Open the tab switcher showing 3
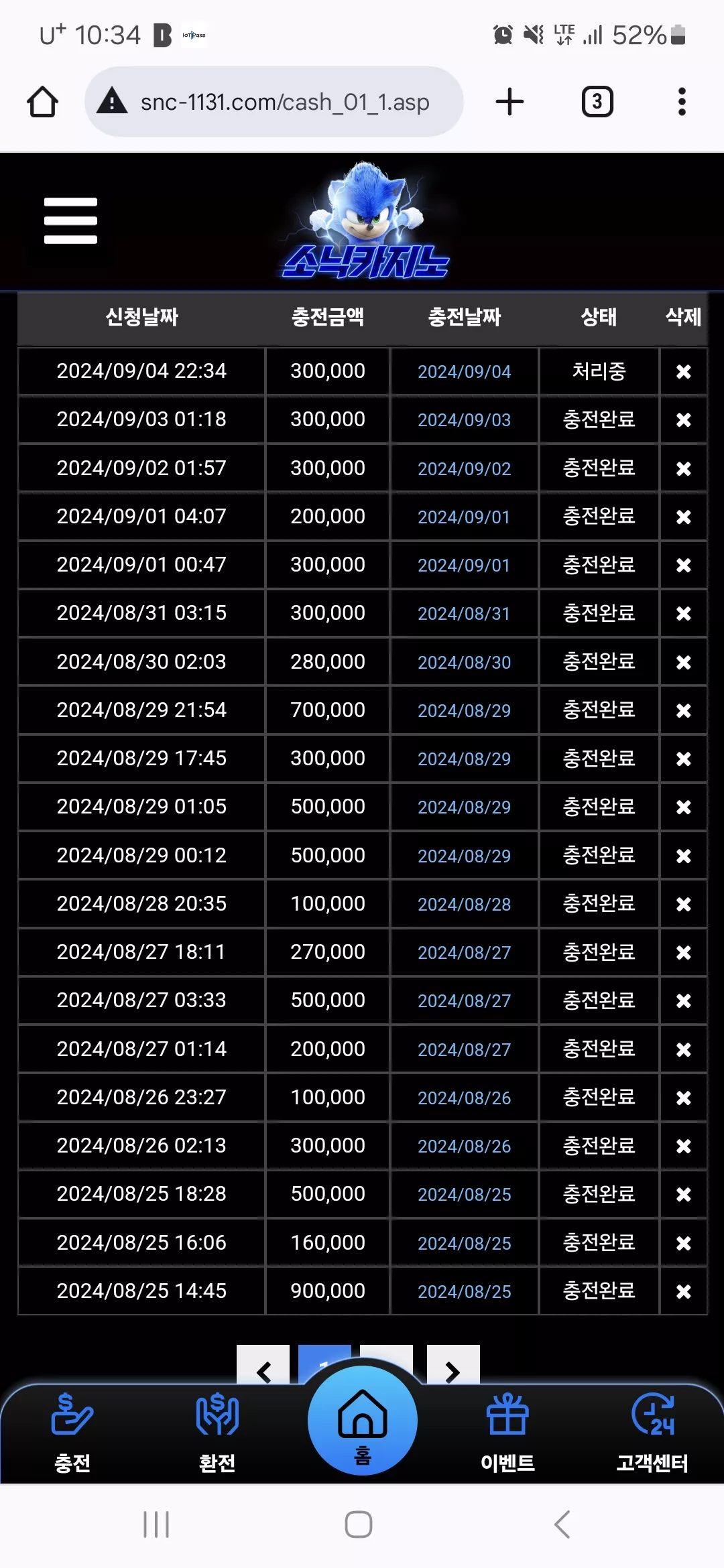 (x=597, y=102)
